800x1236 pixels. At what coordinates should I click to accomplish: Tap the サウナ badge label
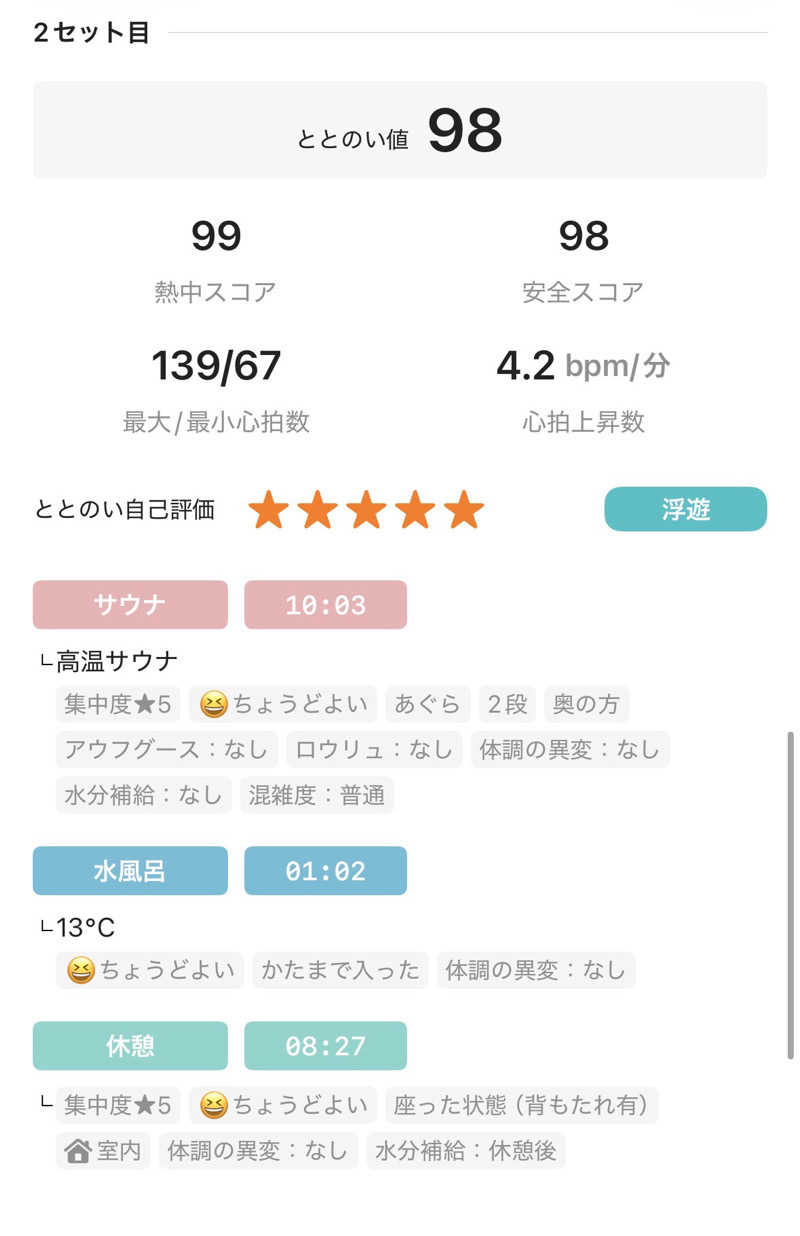tap(130, 604)
